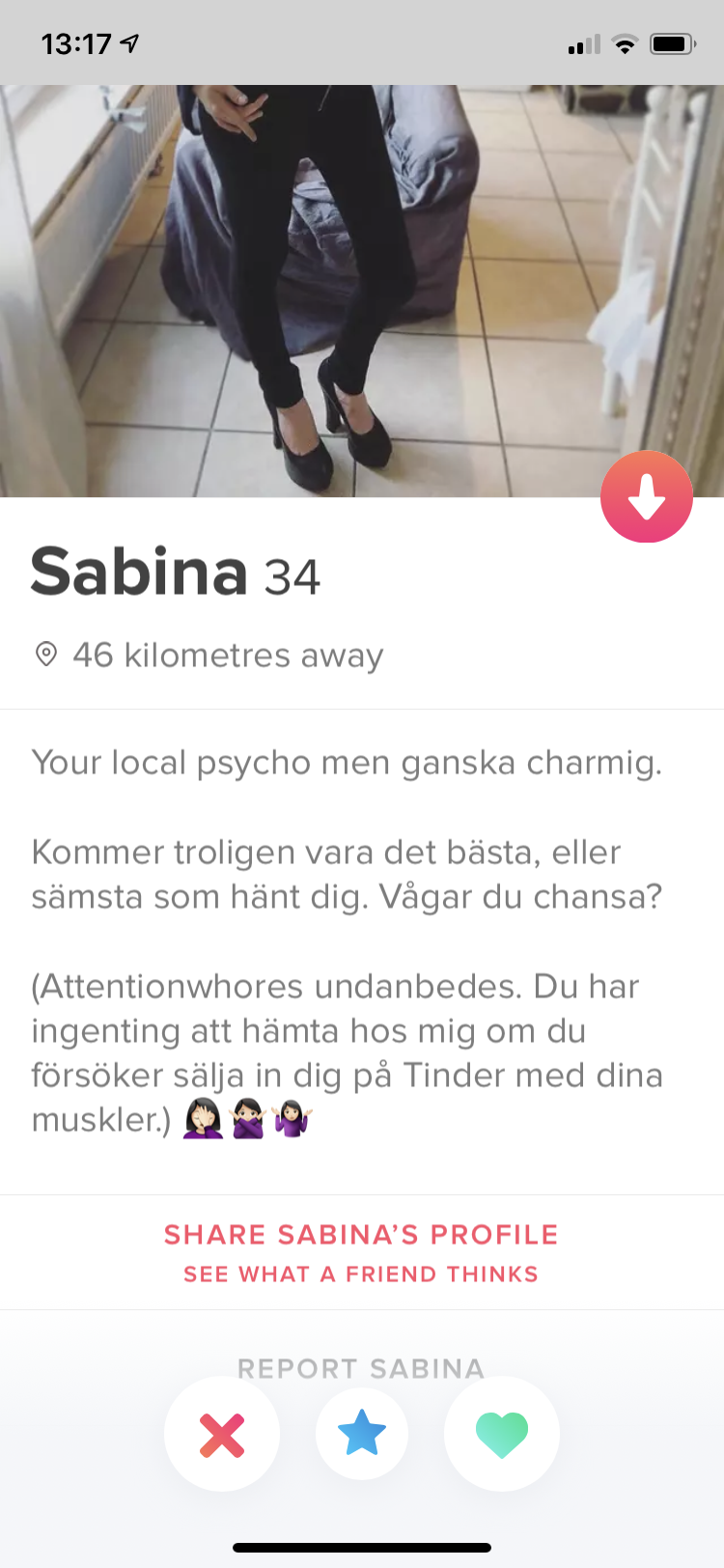Screen dimensions: 724x1568
Task: Share Sabina's profile with a friend
Action: click(361, 1252)
